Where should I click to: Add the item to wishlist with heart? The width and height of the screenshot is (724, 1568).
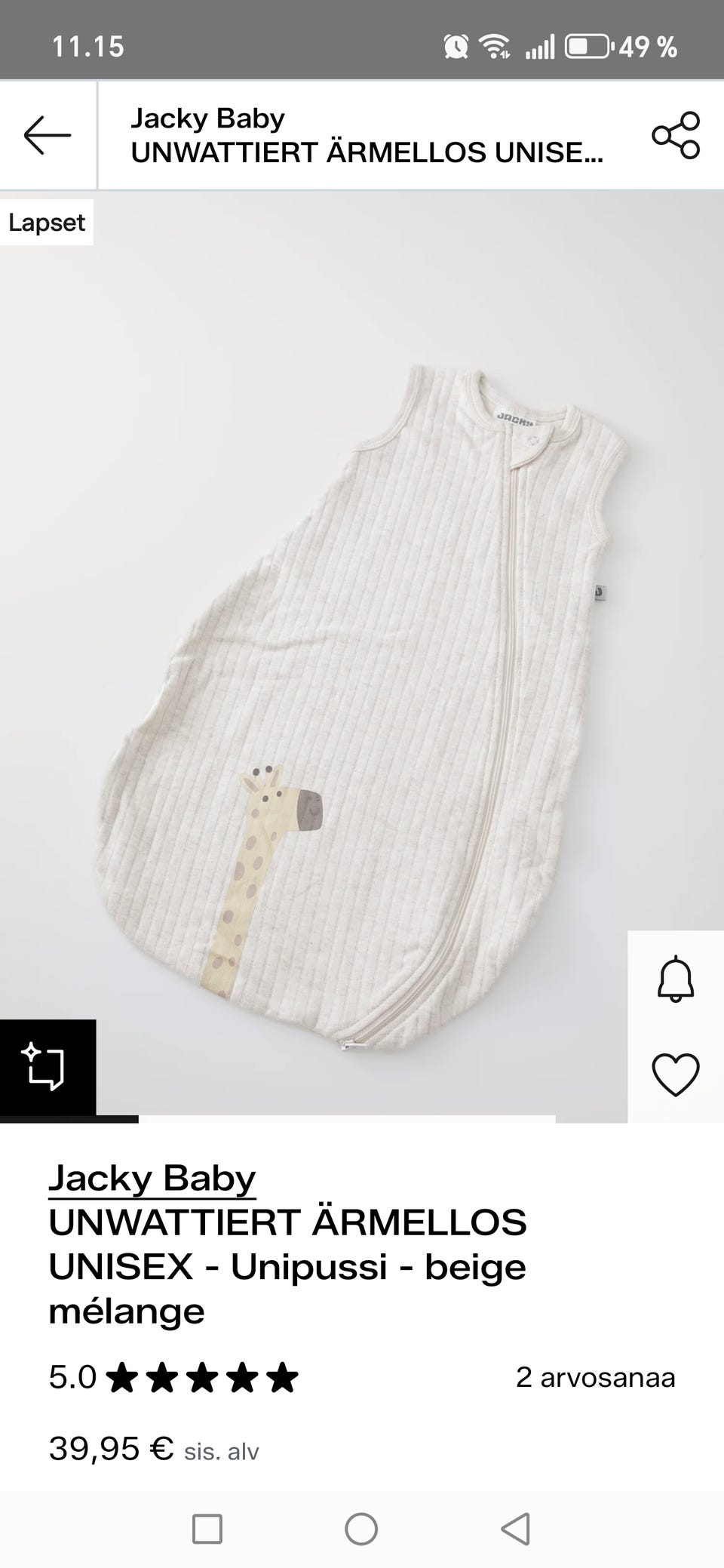point(676,1075)
